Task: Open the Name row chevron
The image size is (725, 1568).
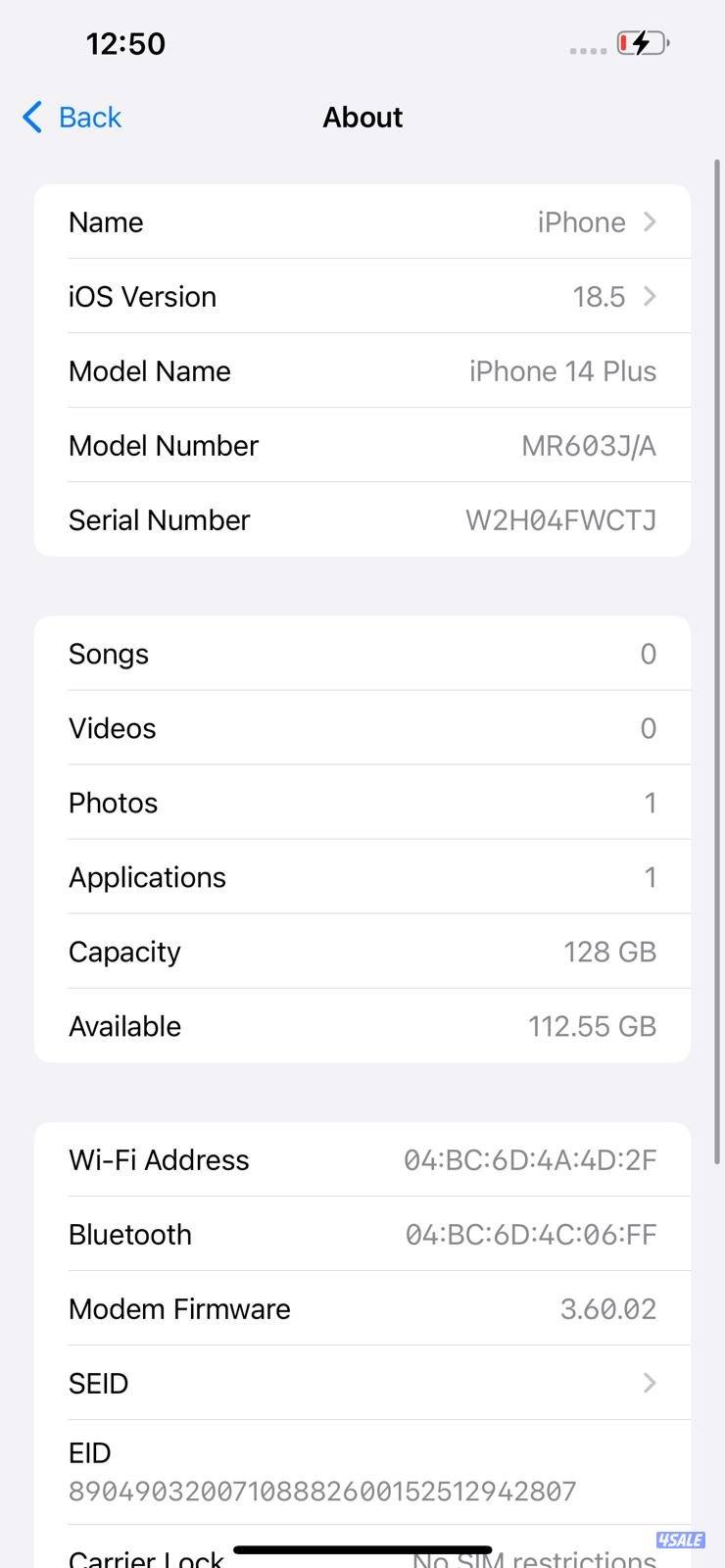Action: [x=649, y=221]
